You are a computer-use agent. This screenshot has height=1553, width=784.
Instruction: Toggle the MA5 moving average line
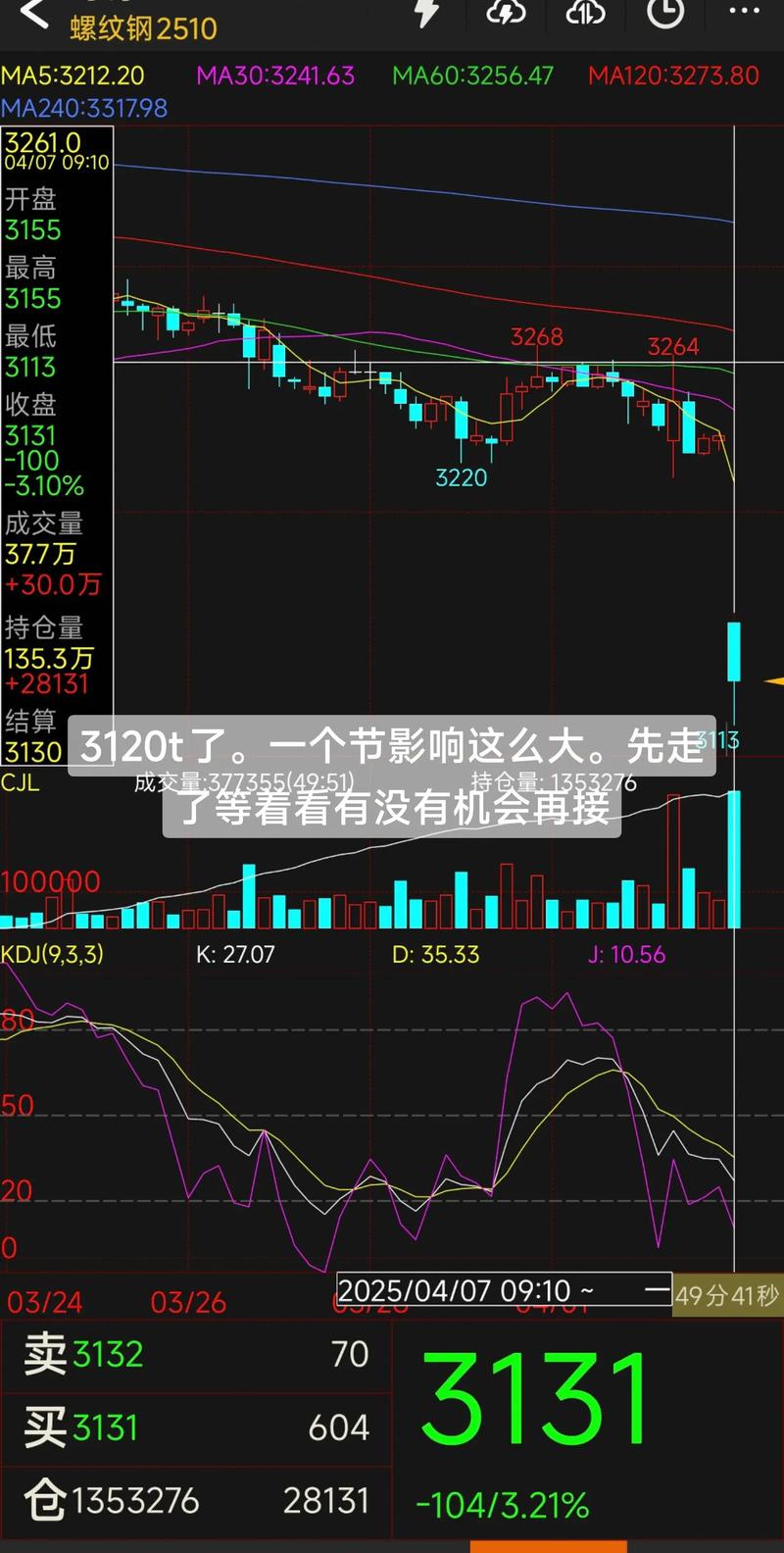pyautogui.click(x=71, y=75)
